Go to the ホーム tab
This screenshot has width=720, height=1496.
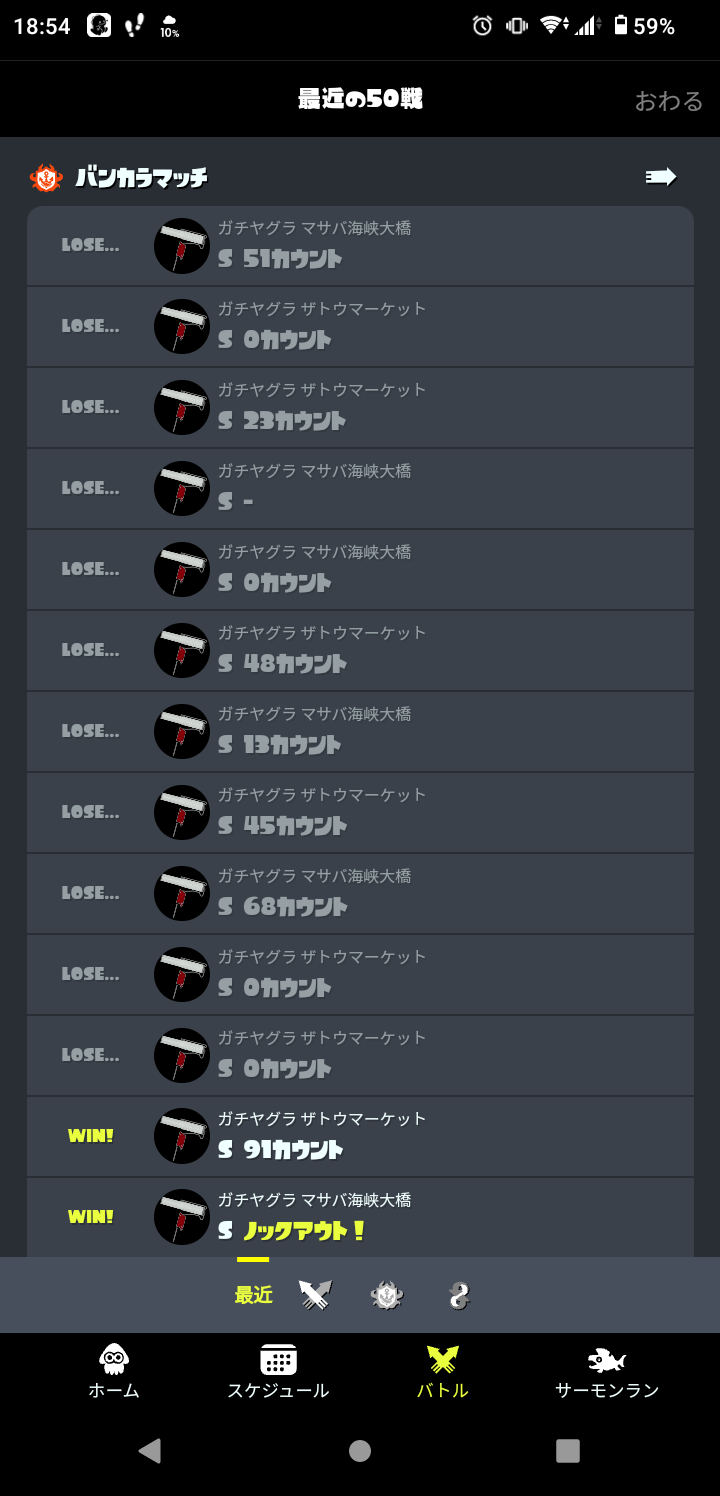(x=114, y=1372)
